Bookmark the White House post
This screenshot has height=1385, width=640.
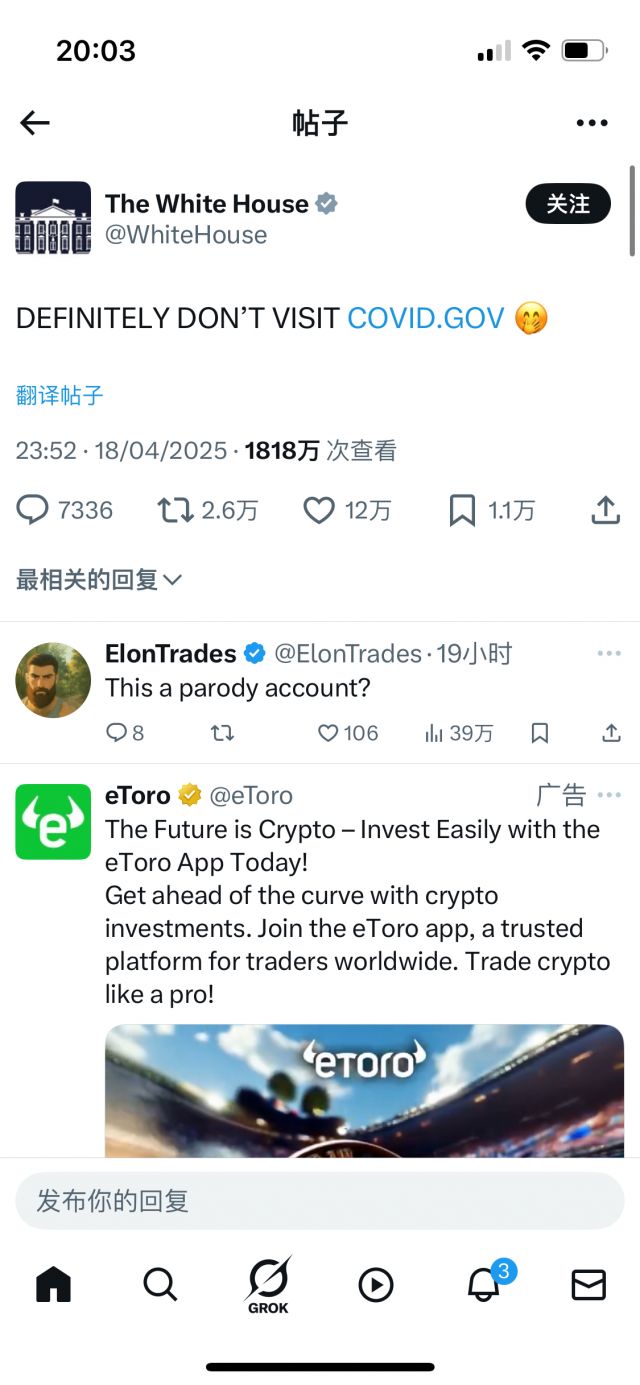click(x=462, y=511)
